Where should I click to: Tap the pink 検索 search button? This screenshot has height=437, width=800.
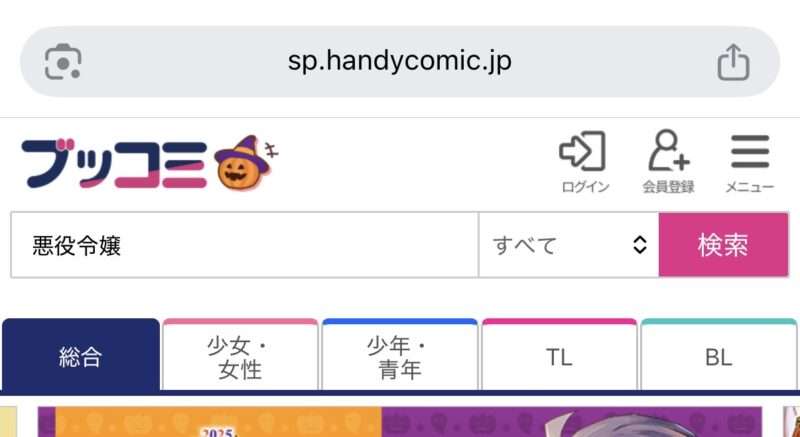point(722,245)
